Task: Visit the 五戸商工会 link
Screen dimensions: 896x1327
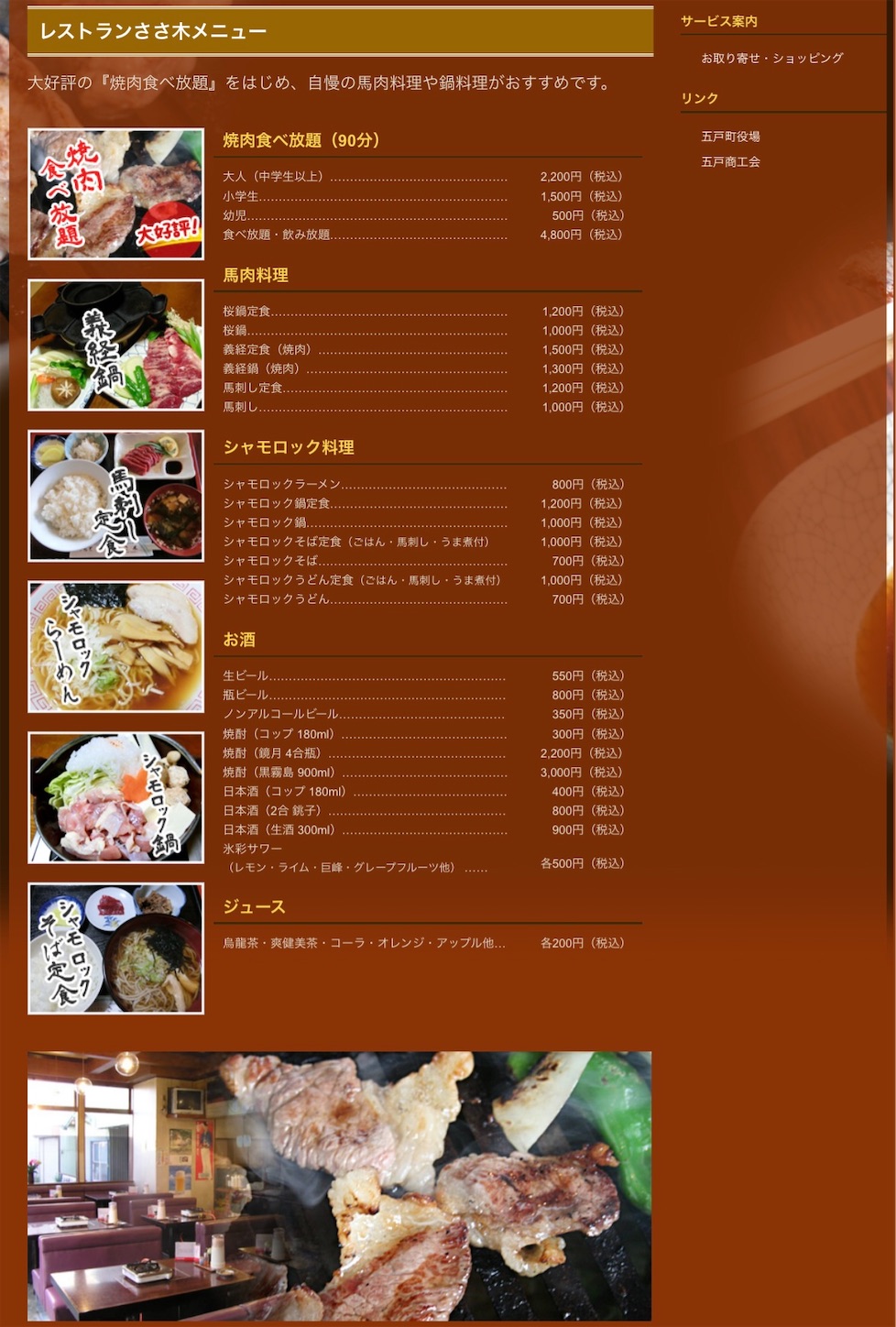Action: 730,162
